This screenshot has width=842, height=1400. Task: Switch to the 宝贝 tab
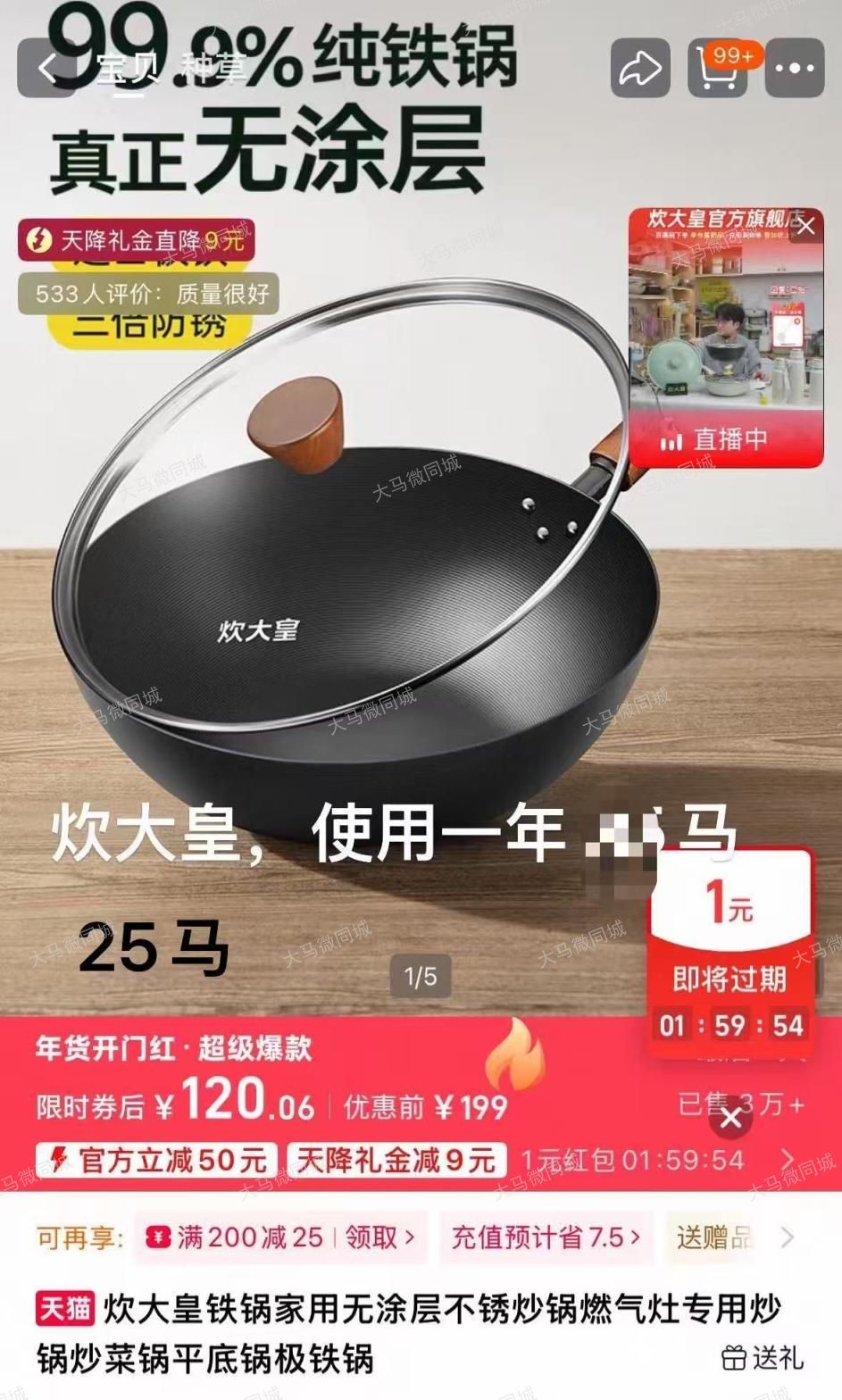point(126,68)
